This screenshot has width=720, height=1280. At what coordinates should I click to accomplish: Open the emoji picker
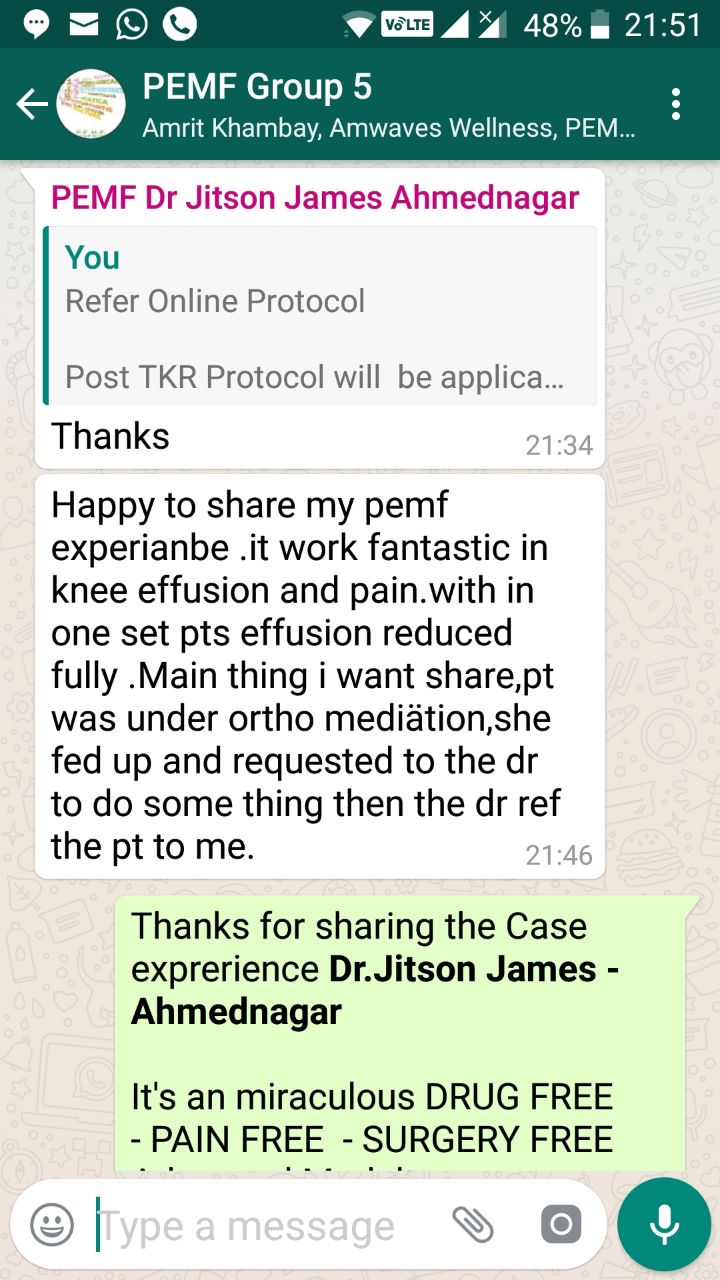point(52,1225)
